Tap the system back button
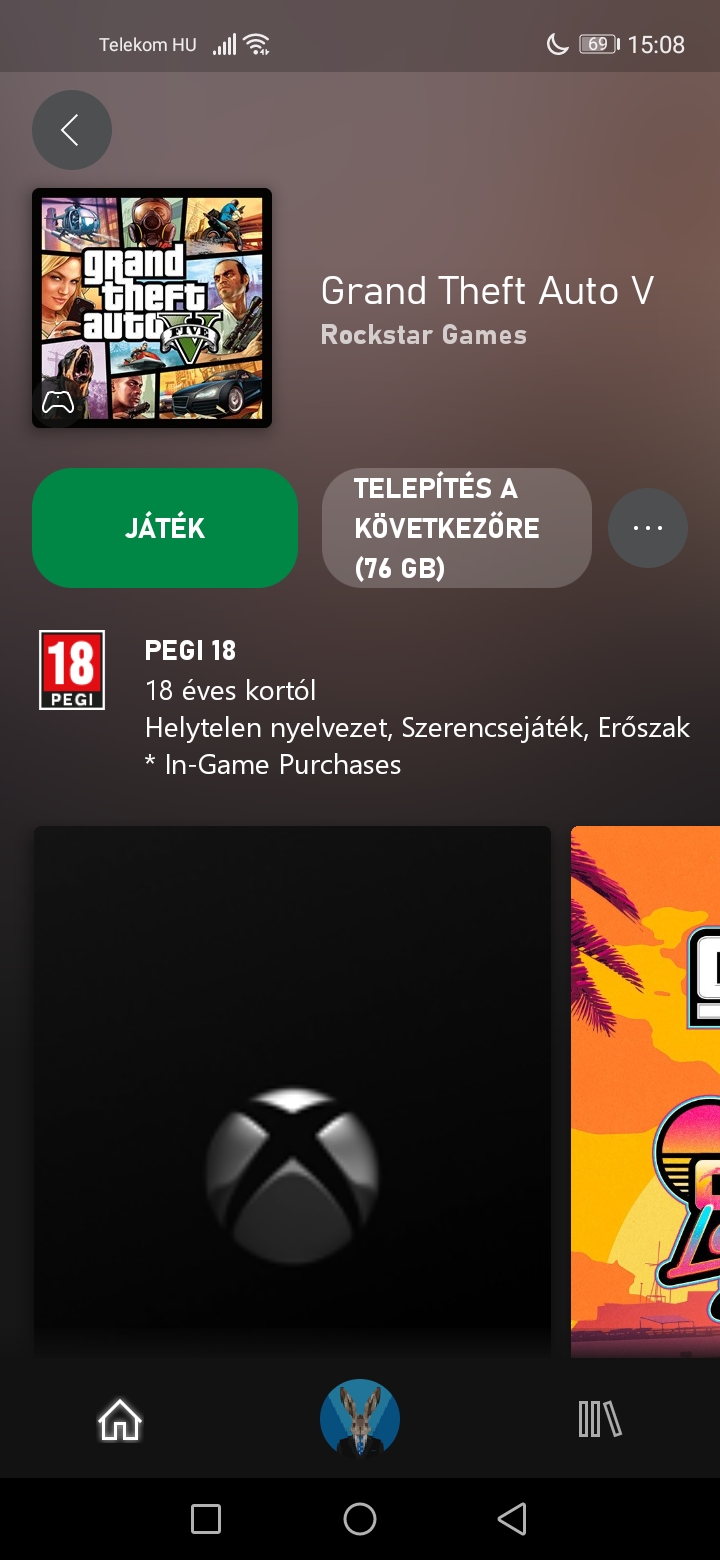 [x=512, y=1519]
